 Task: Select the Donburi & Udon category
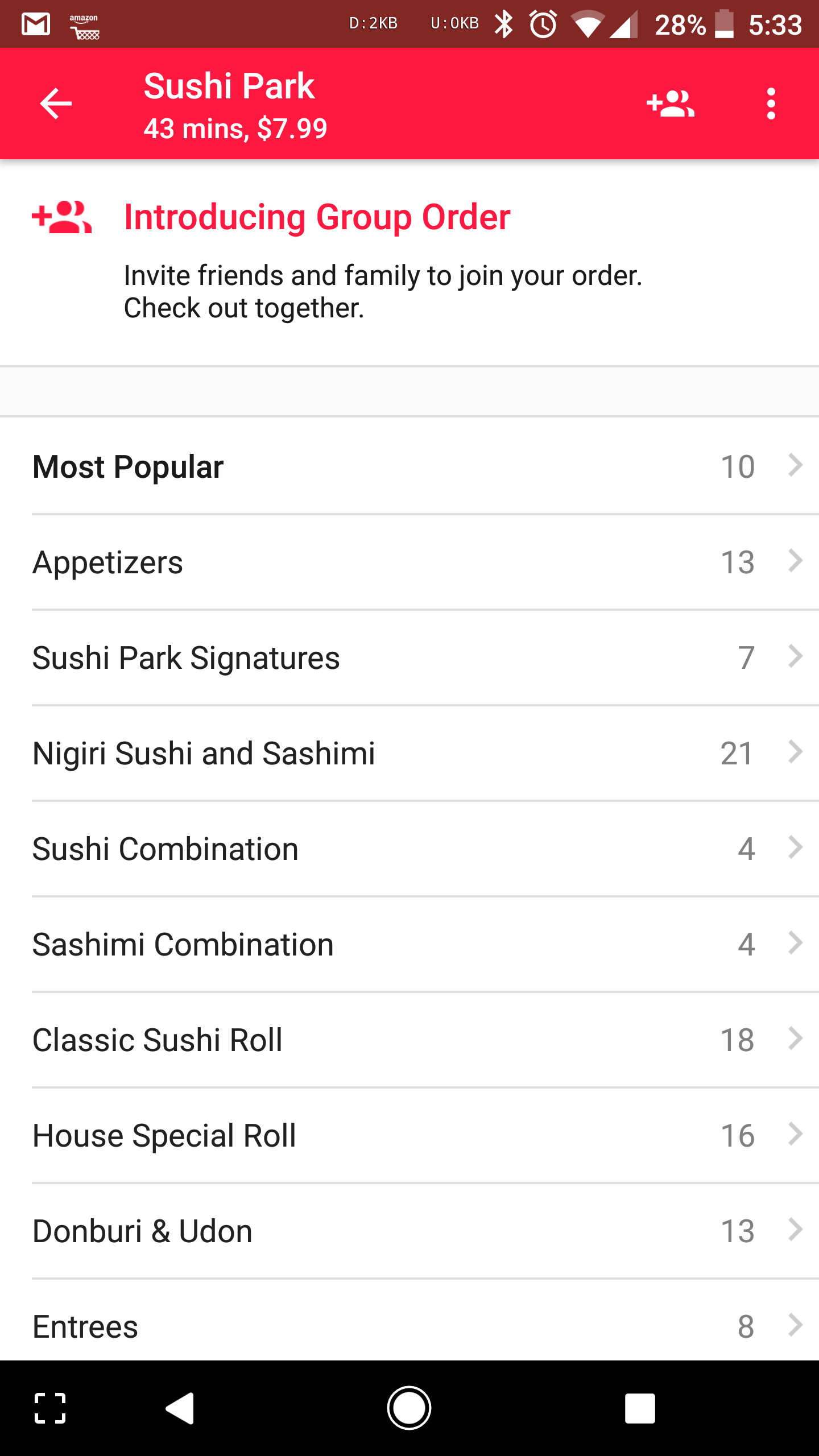tap(409, 1230)
